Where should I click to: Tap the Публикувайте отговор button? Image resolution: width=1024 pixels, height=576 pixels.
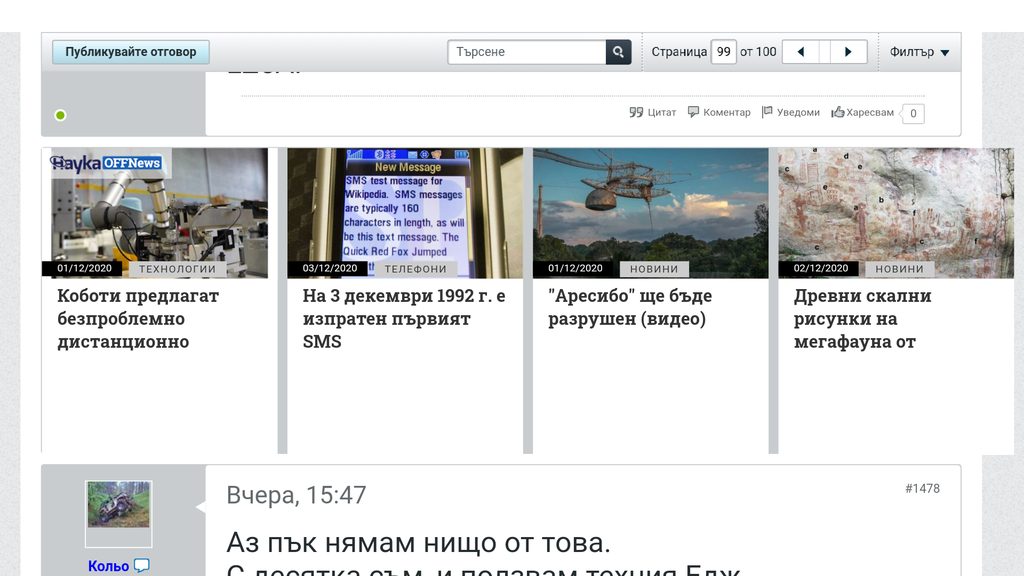tap(131, 52)
